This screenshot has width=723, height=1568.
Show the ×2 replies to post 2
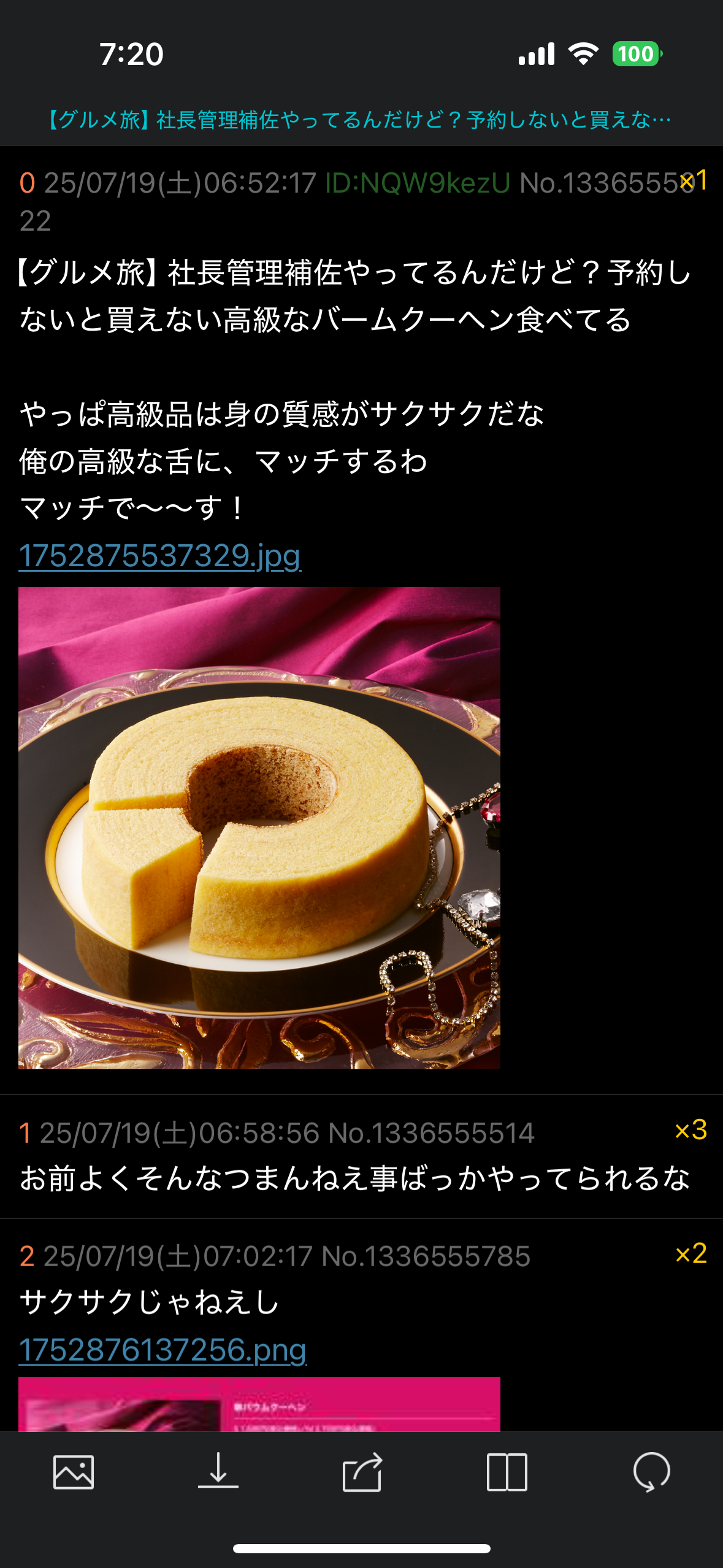[690, 1253]
